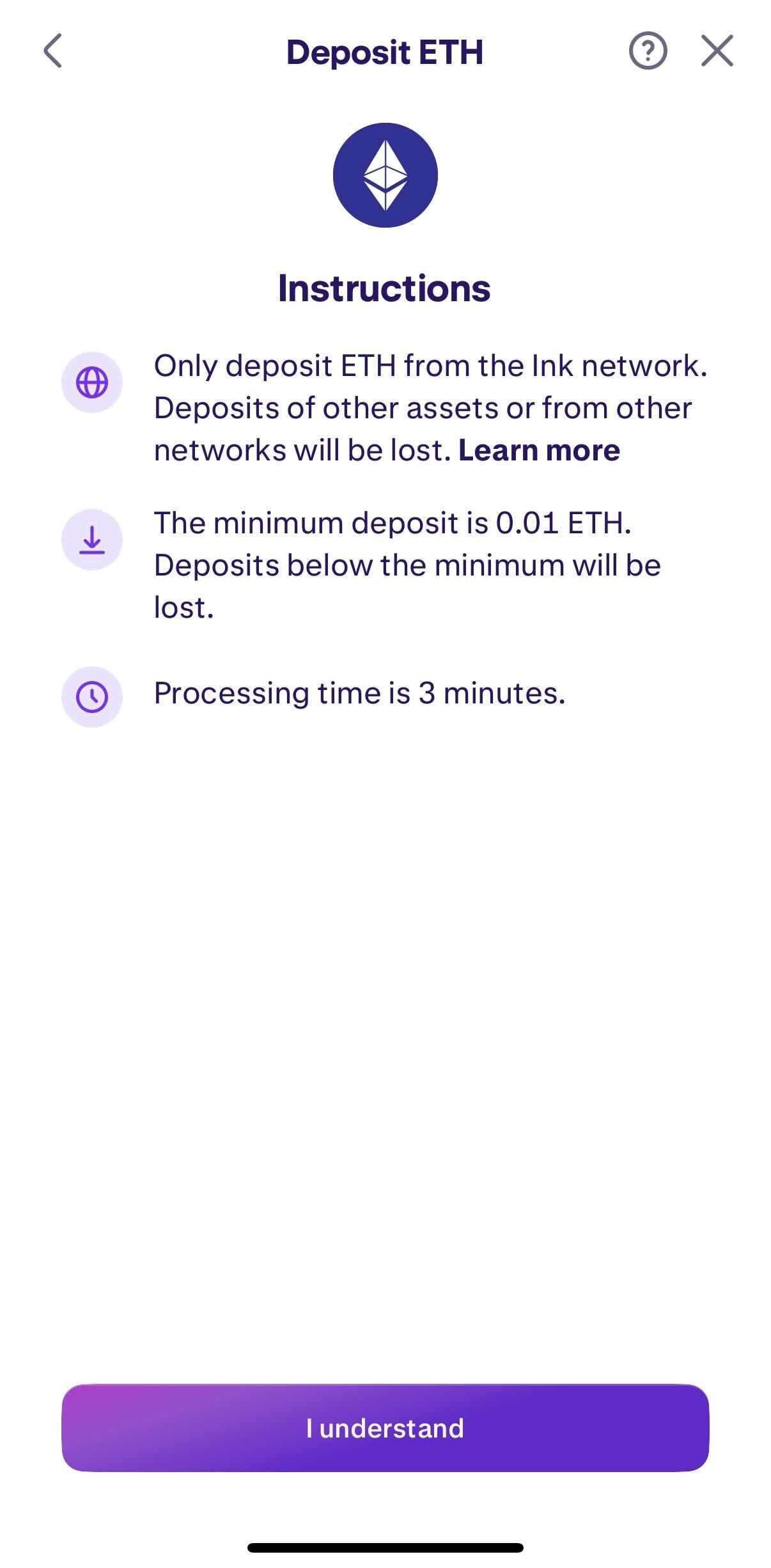Close the Deposit ETH screen

tap(717, 51)
